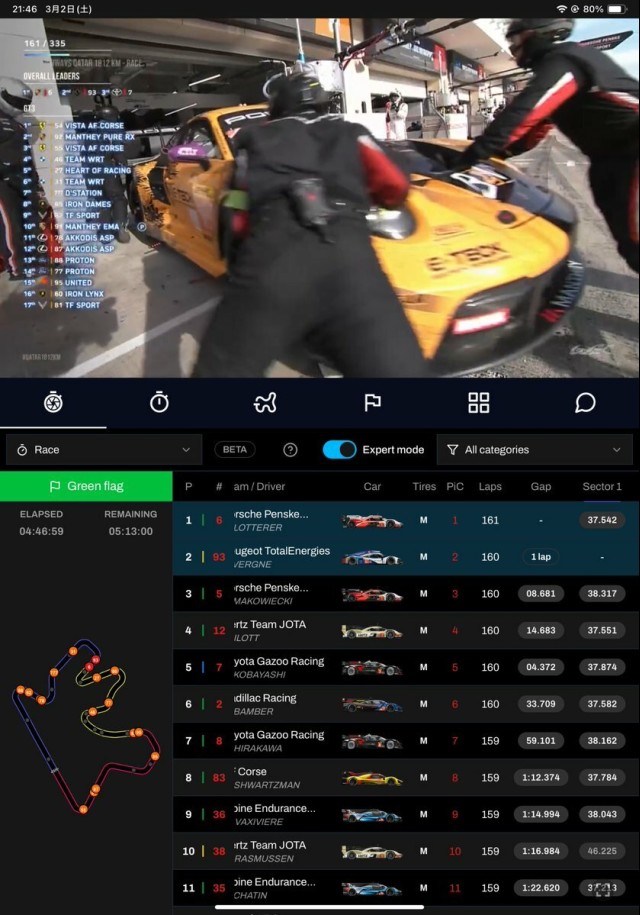Tap the BETA badge
Screen dimensions: 640x915
click(235, 450)
